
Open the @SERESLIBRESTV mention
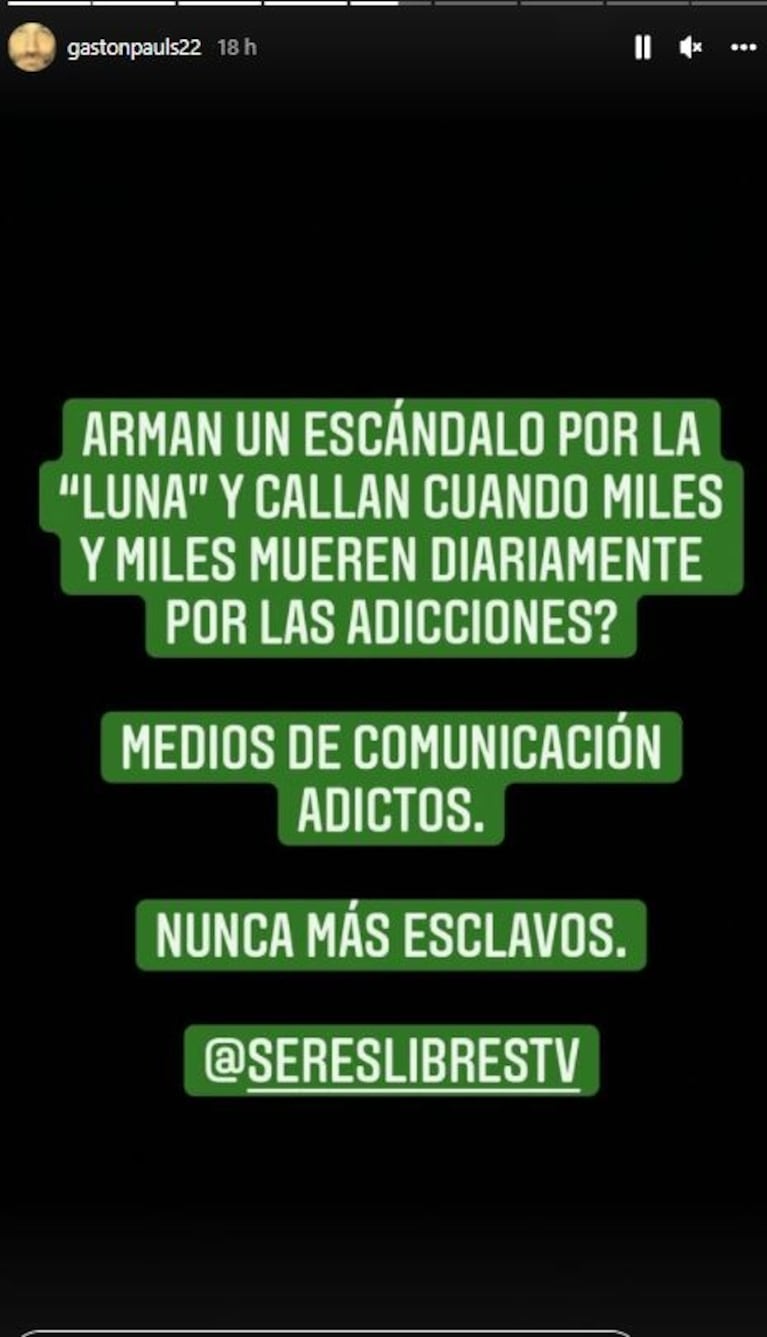click(x=391, y=1060)
